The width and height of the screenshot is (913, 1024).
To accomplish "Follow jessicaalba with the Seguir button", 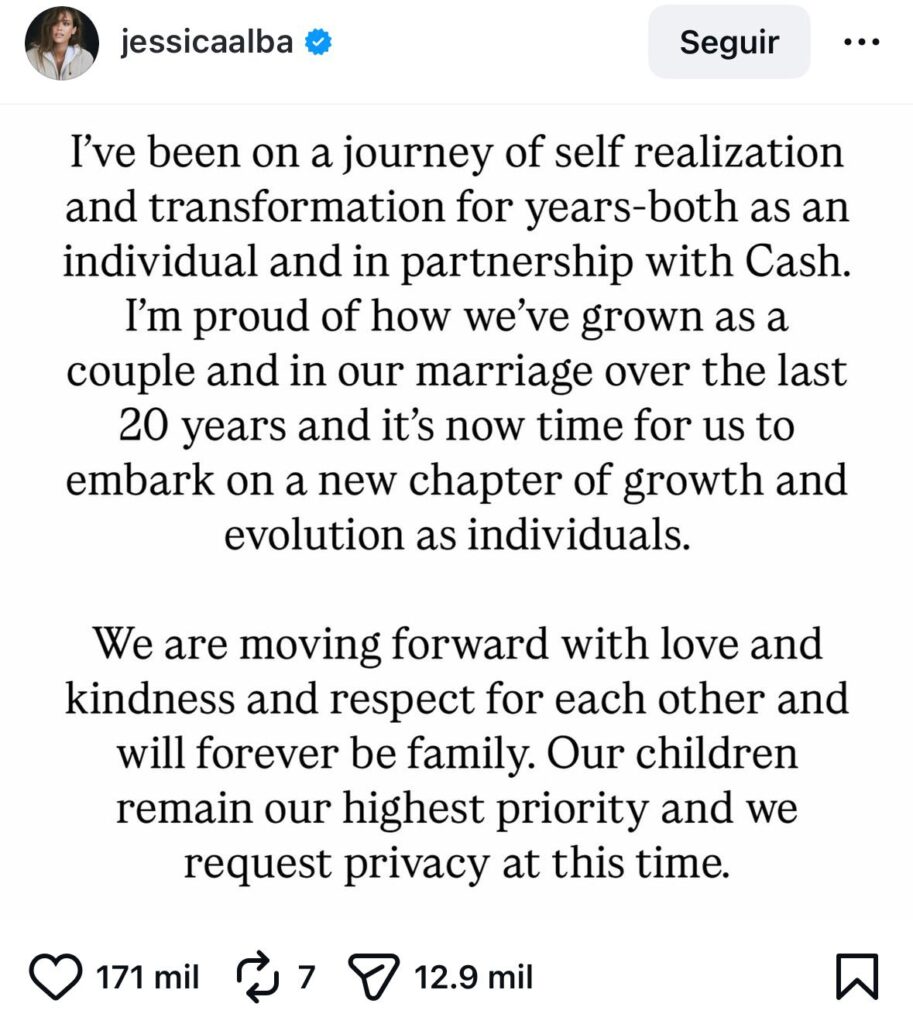I will [729, 43].
